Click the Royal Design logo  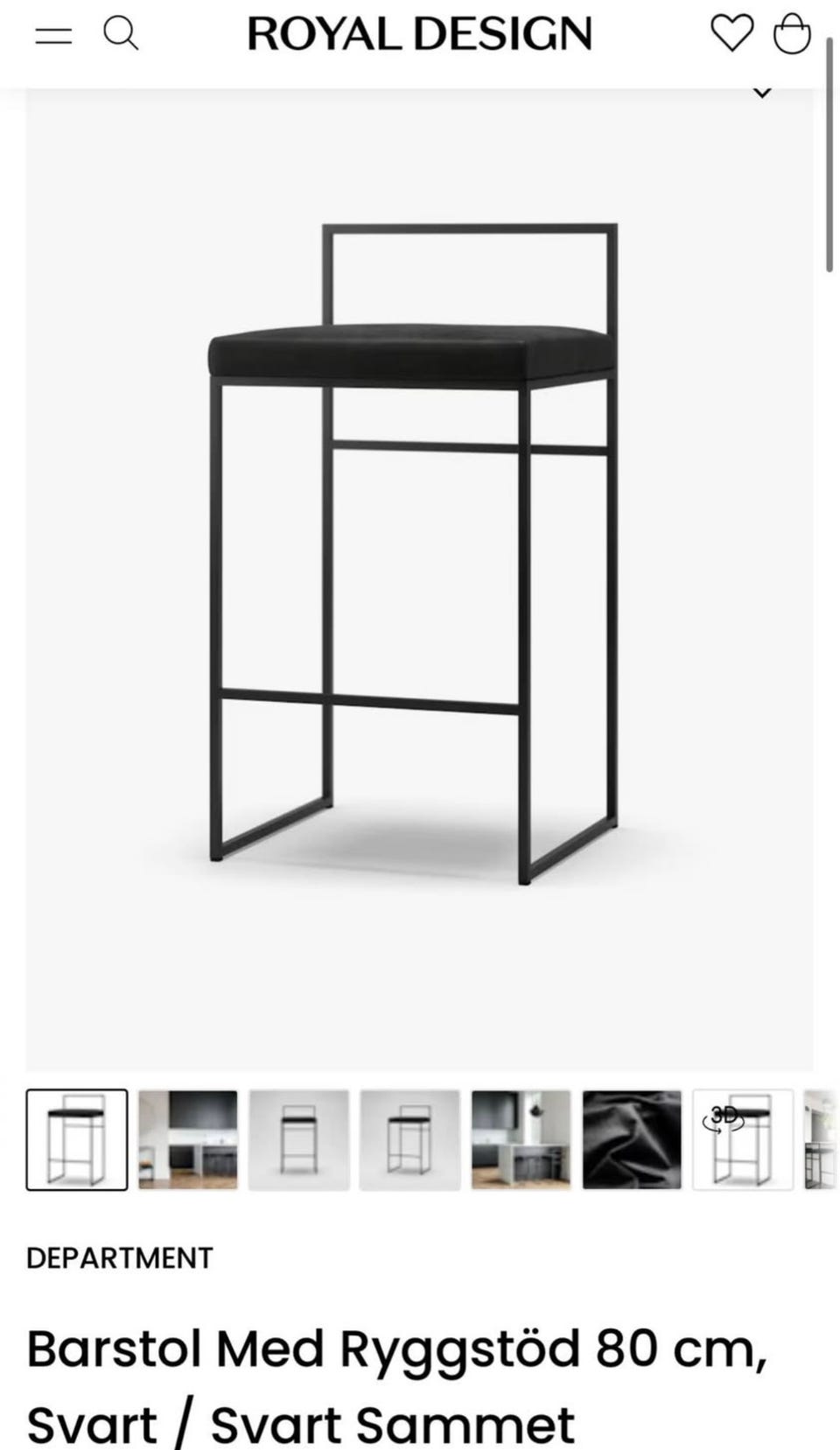tap(420, 35)
